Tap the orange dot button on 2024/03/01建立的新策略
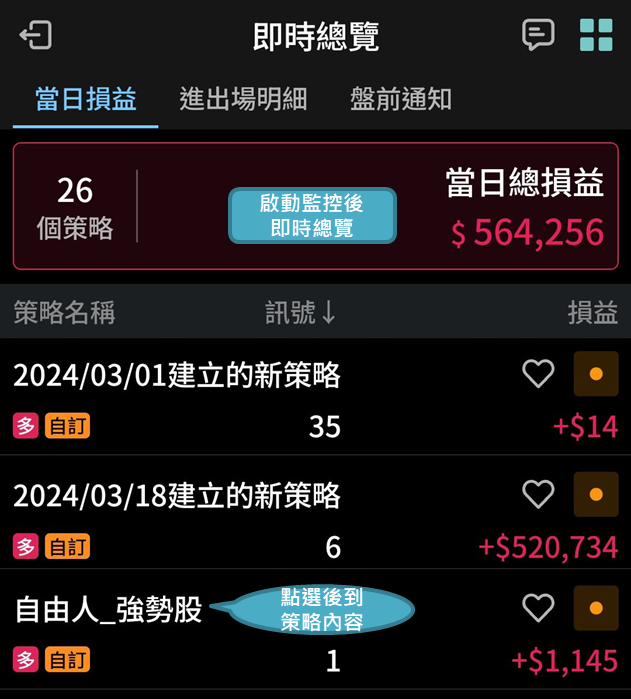631x699 pixels. click(596, 374)
